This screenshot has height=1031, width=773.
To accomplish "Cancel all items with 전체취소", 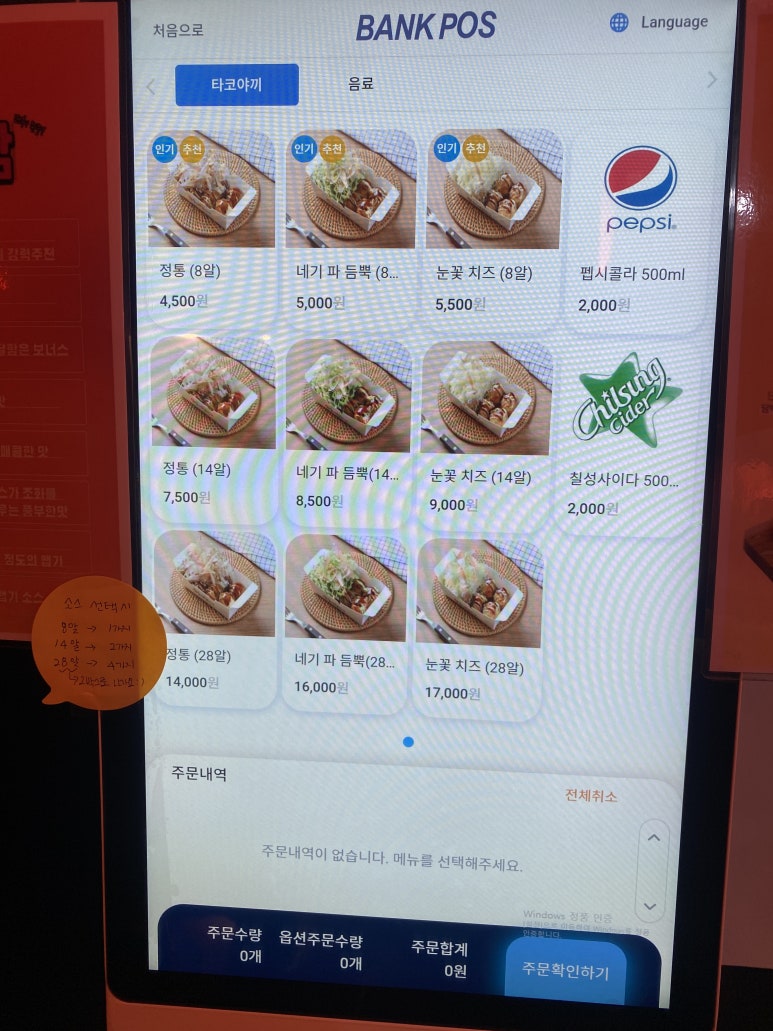I will click(591, 796).
